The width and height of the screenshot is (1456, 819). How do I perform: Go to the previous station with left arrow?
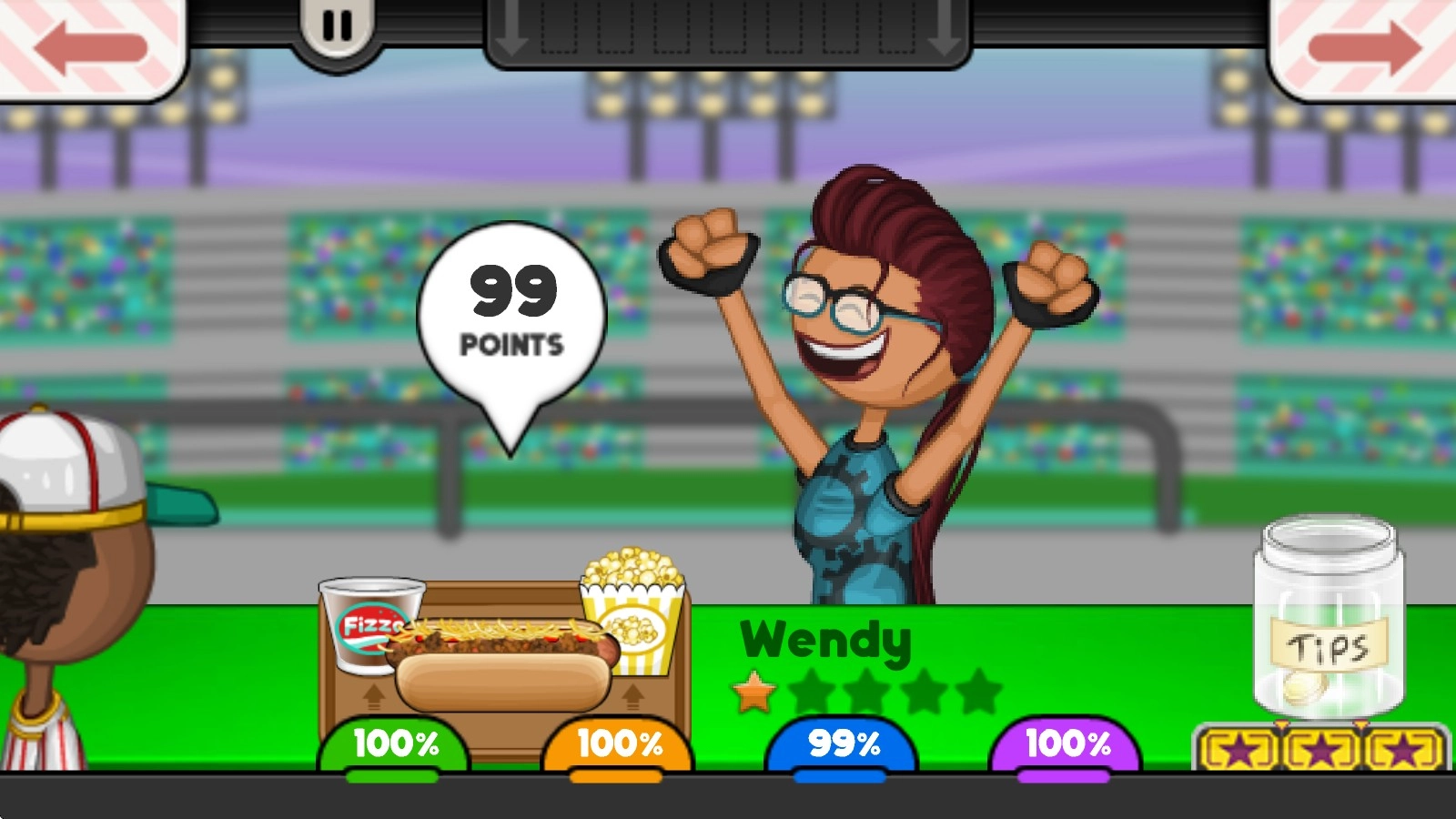pos(89,47)
